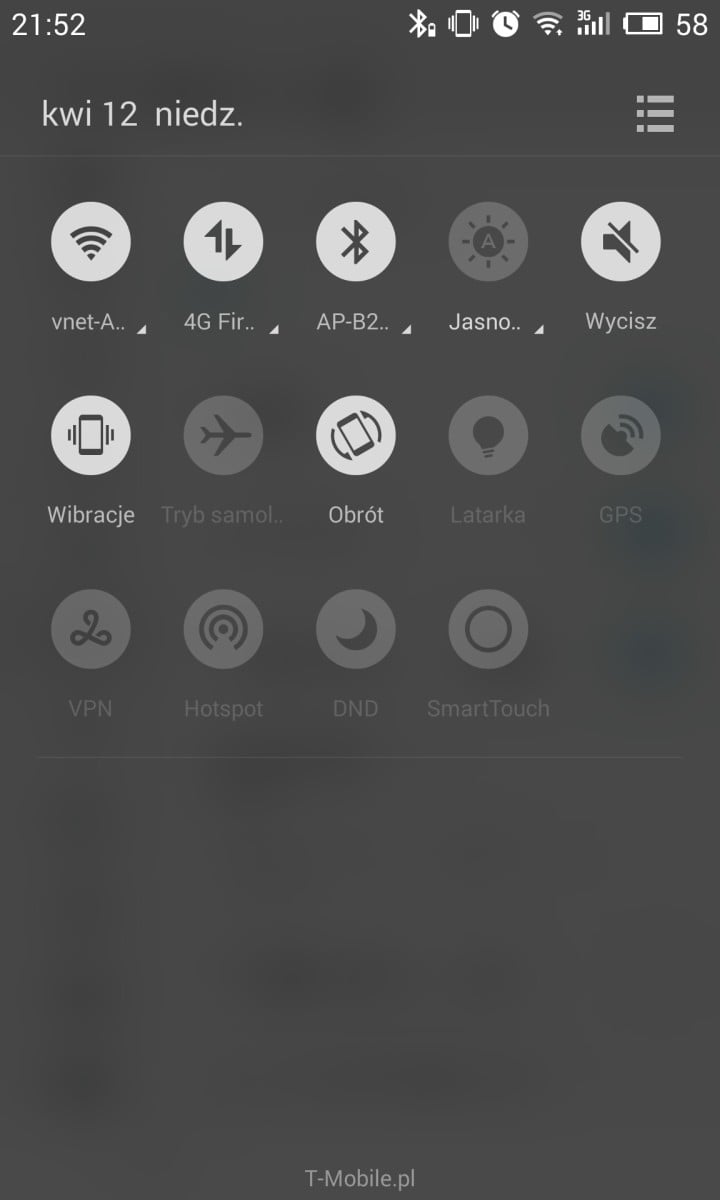Turn off Bluetooth AP-B2
This screenshot has width=720, height=1200.
tap(356, 242)
